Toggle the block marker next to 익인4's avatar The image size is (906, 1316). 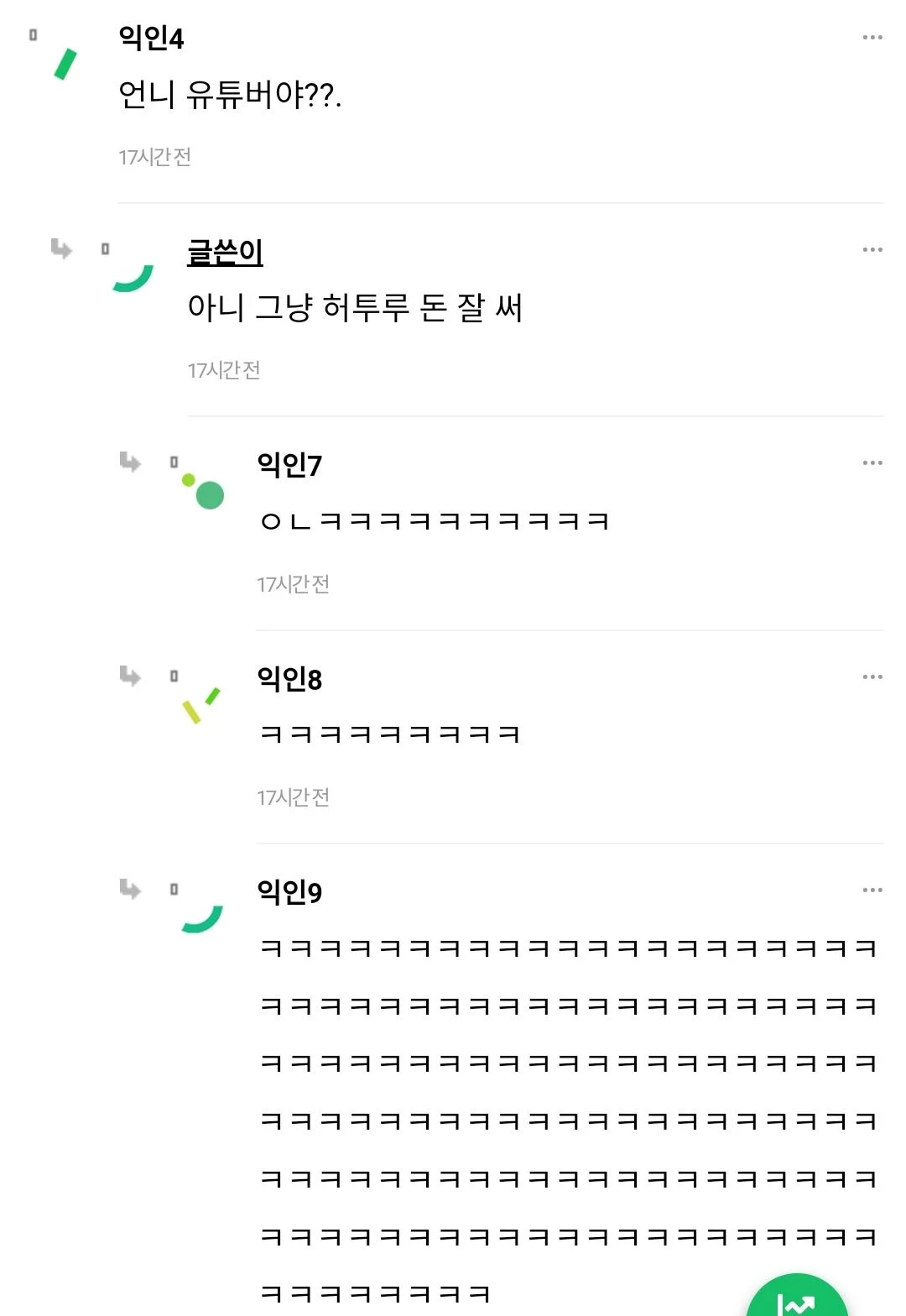pos(34,35)
